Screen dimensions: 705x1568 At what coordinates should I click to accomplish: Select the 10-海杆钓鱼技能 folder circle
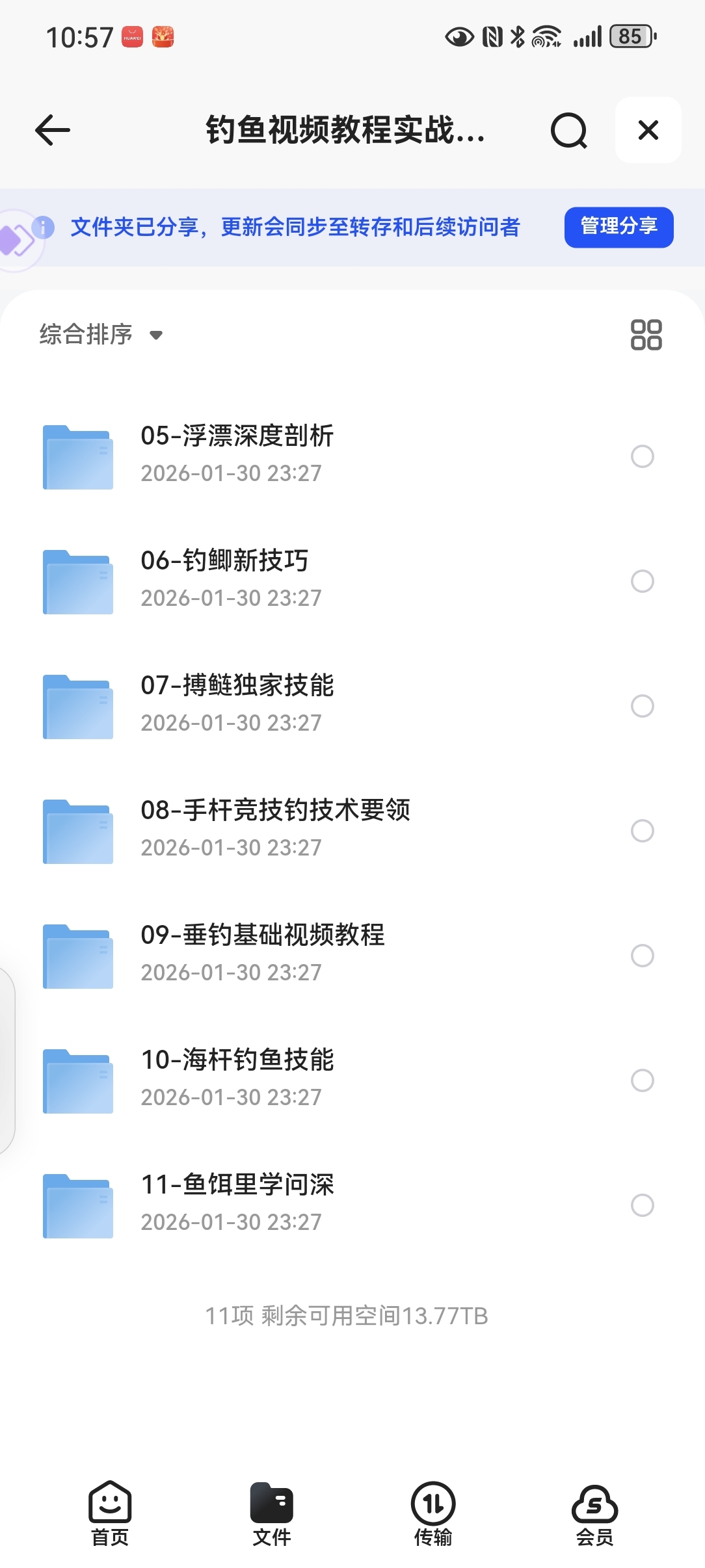(x=642, y=1080)
